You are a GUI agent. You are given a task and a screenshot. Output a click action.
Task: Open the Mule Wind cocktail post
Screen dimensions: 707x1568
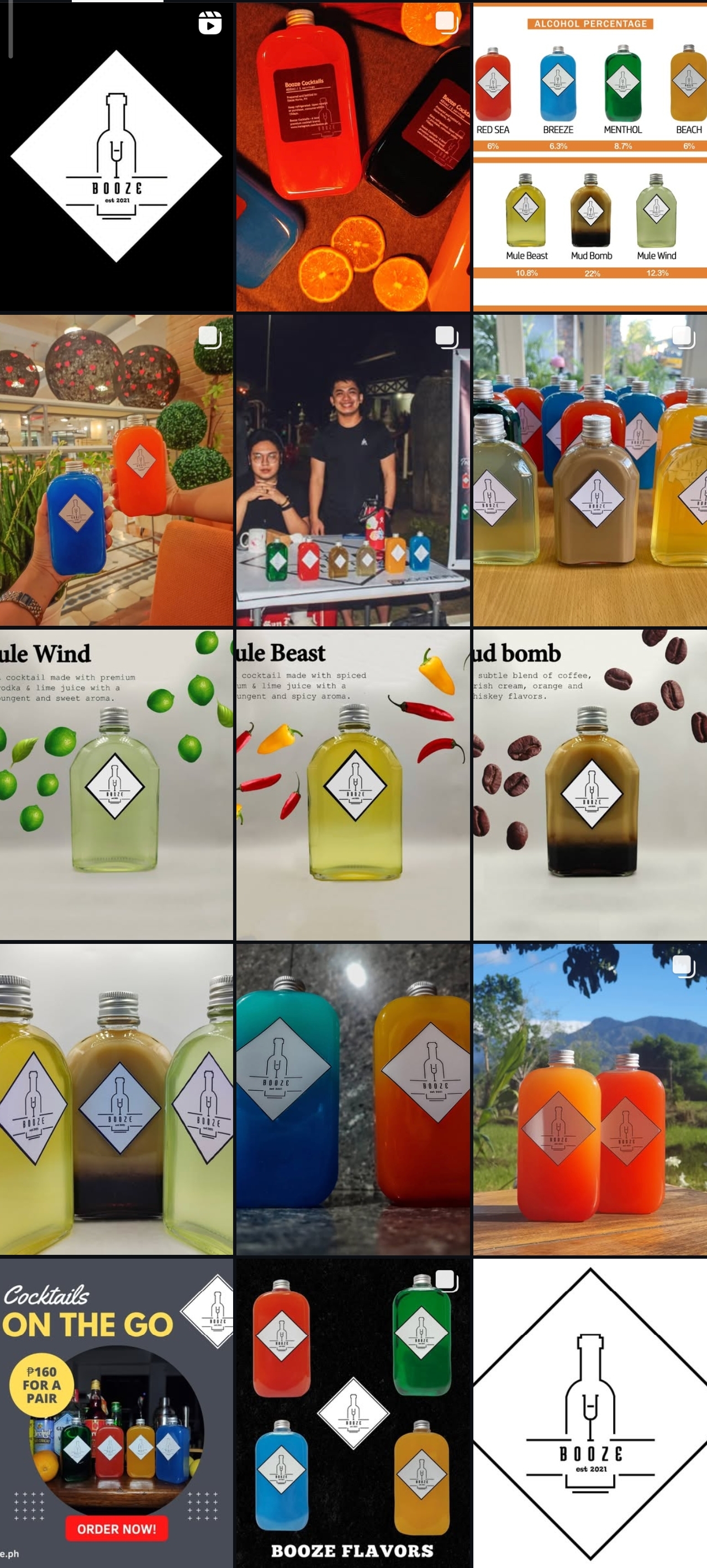pos(117,784)
